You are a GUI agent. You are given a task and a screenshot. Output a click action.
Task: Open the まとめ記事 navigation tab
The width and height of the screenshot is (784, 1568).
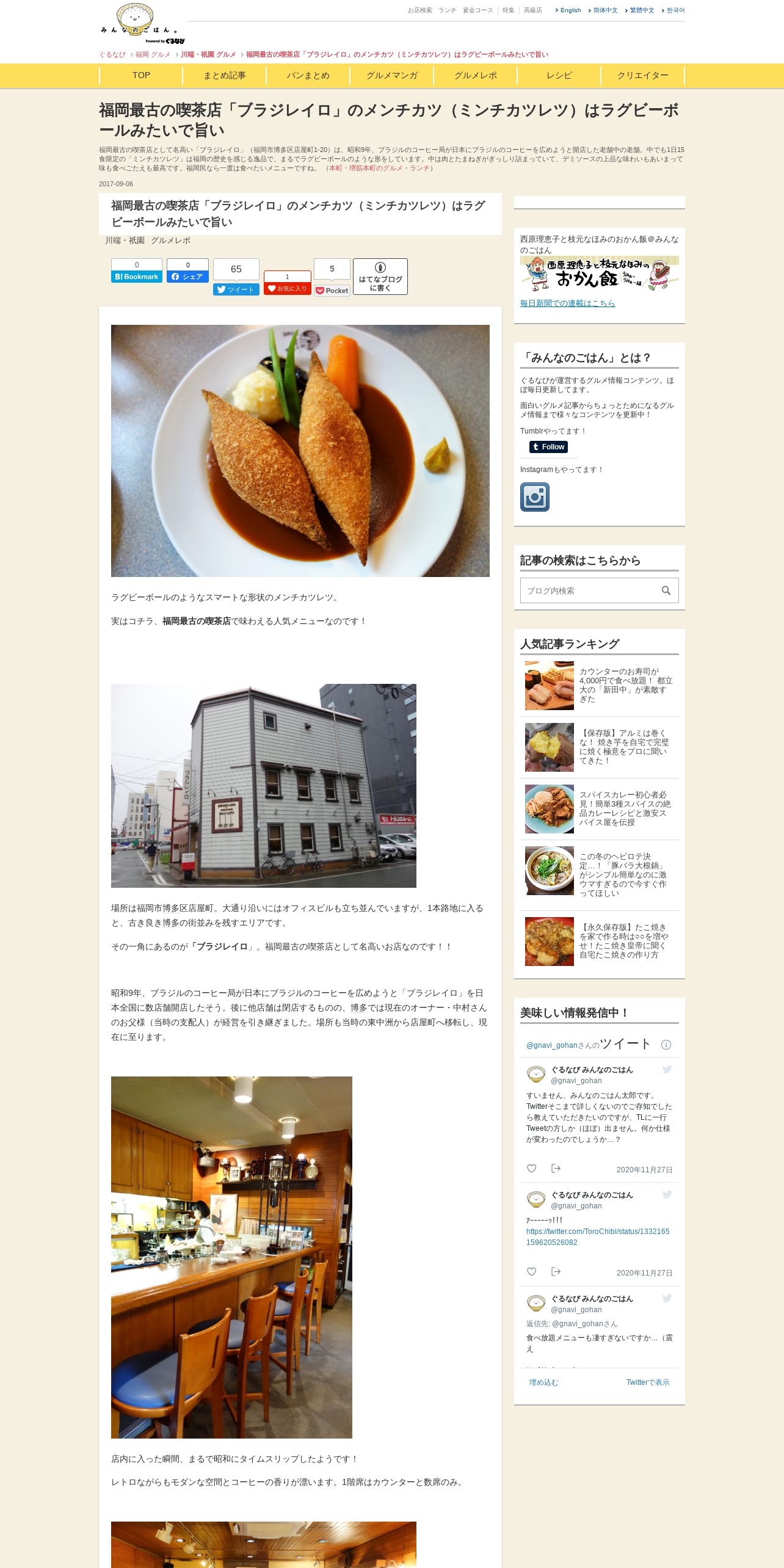pyautogui.click(x=225, y=76)
